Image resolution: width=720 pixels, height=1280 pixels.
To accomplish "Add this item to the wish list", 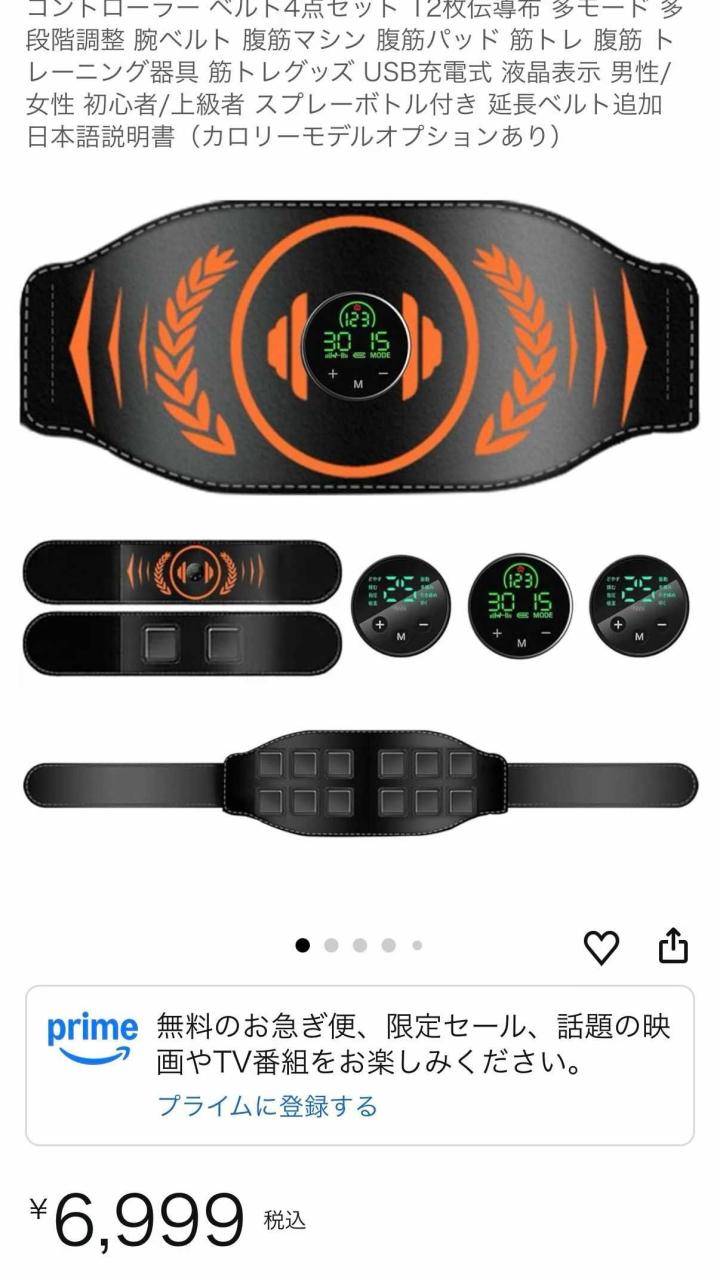I will [x=601, y=946].
